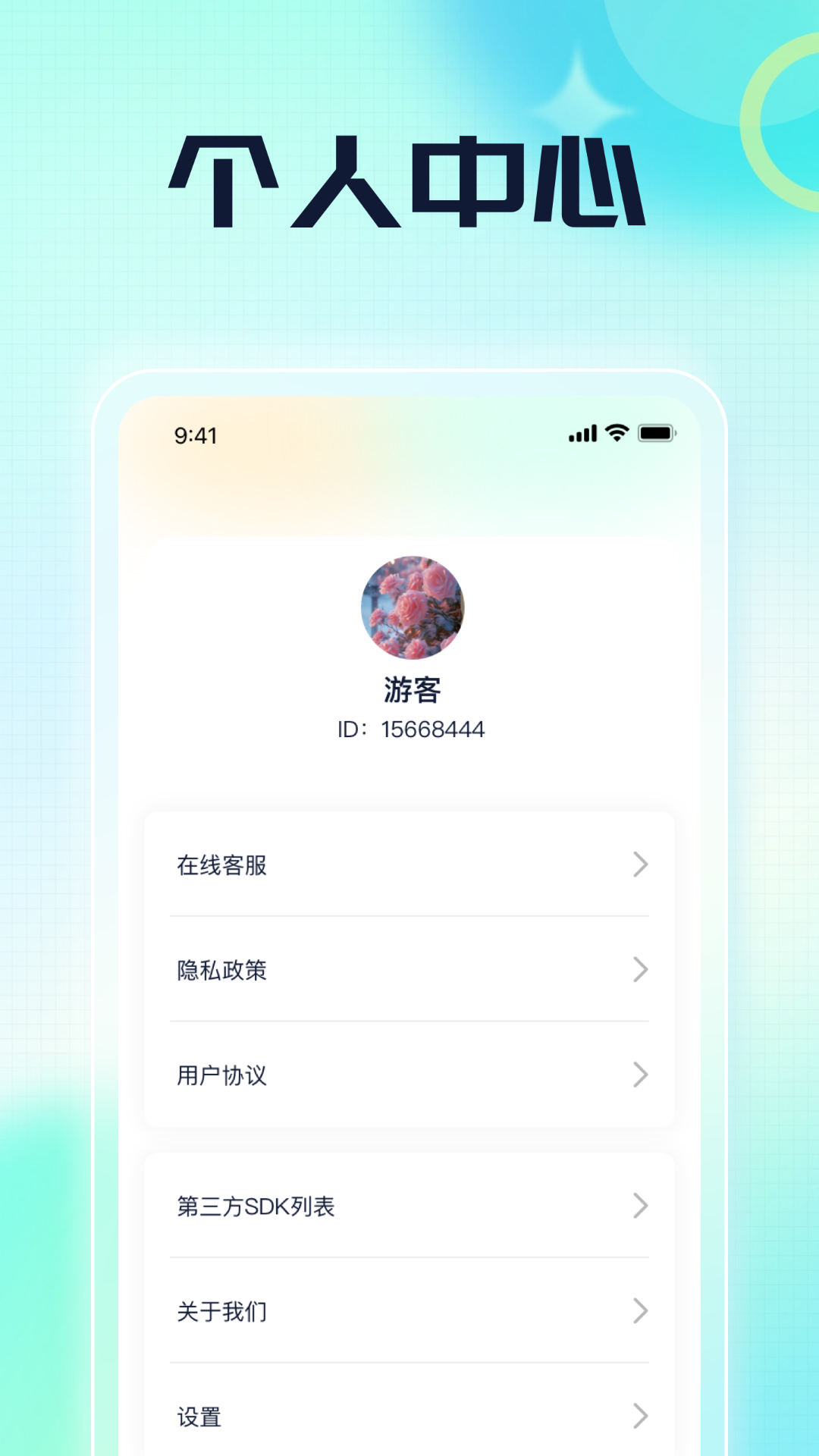
Task: Click the ID 15668444 text
Action: point(409,730)
